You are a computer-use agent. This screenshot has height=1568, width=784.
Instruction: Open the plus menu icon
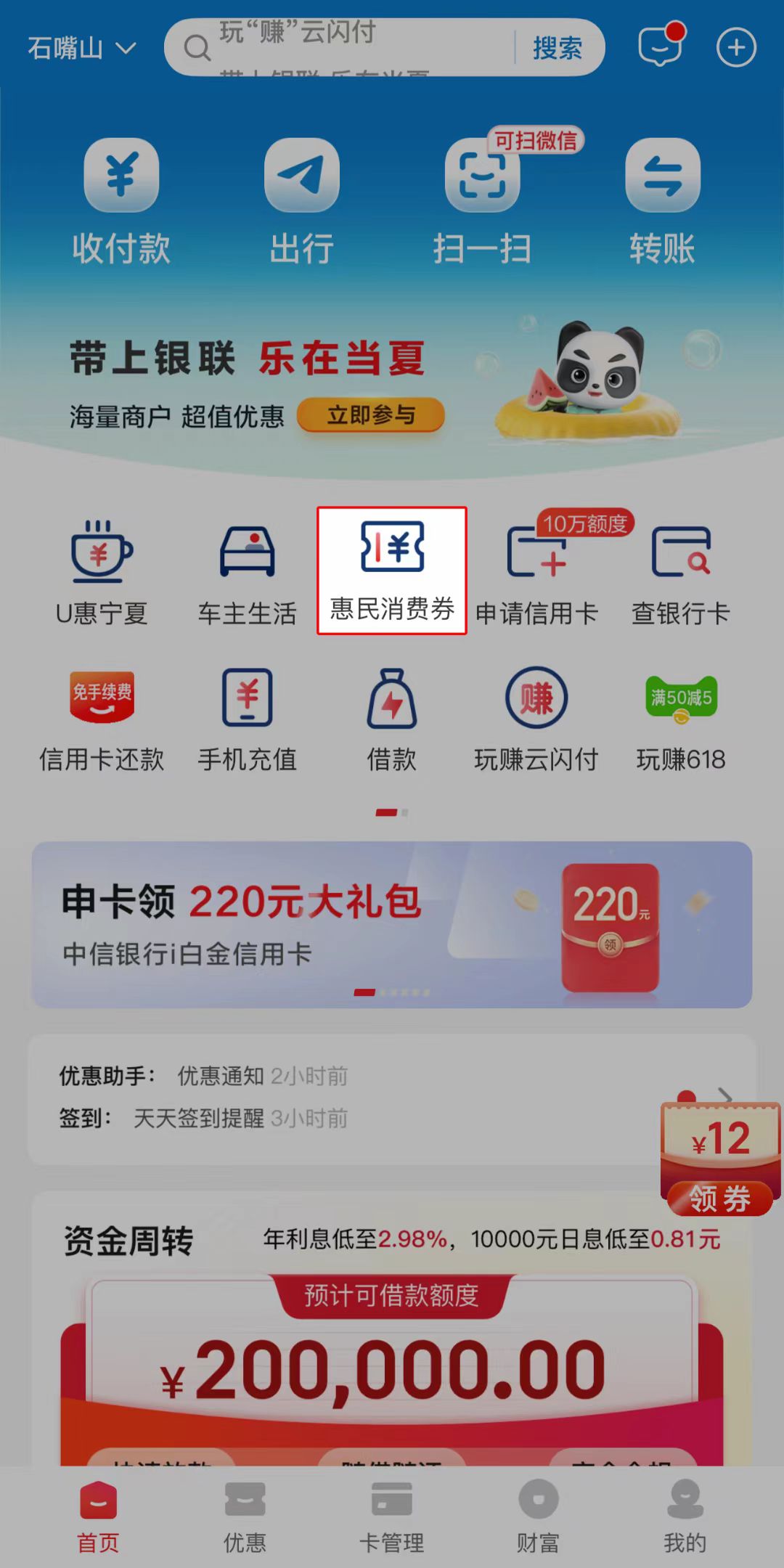[736, 48]
